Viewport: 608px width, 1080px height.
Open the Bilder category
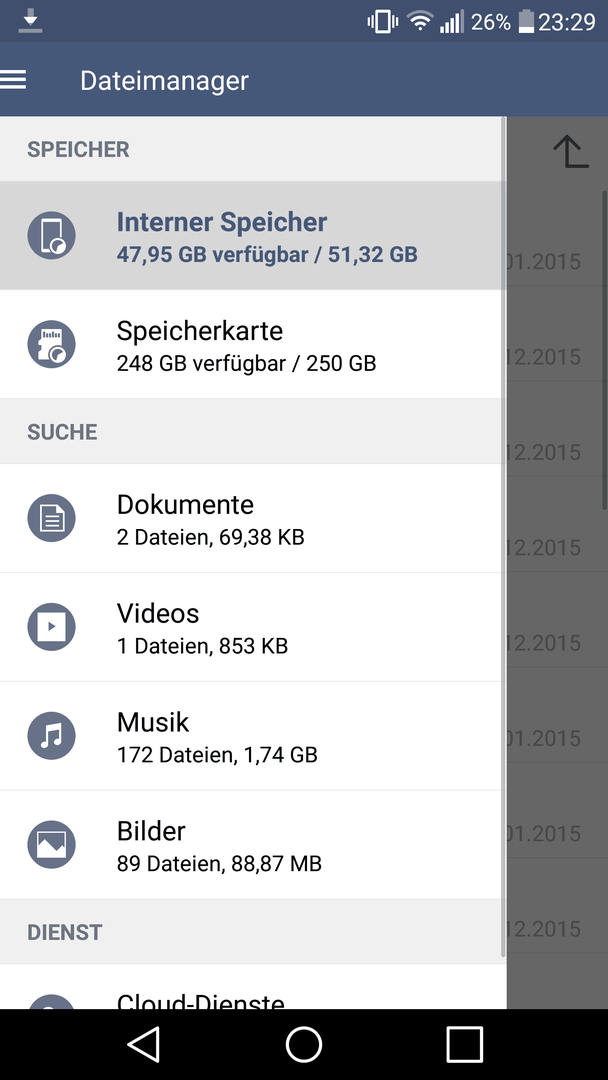tap(253, 844)
